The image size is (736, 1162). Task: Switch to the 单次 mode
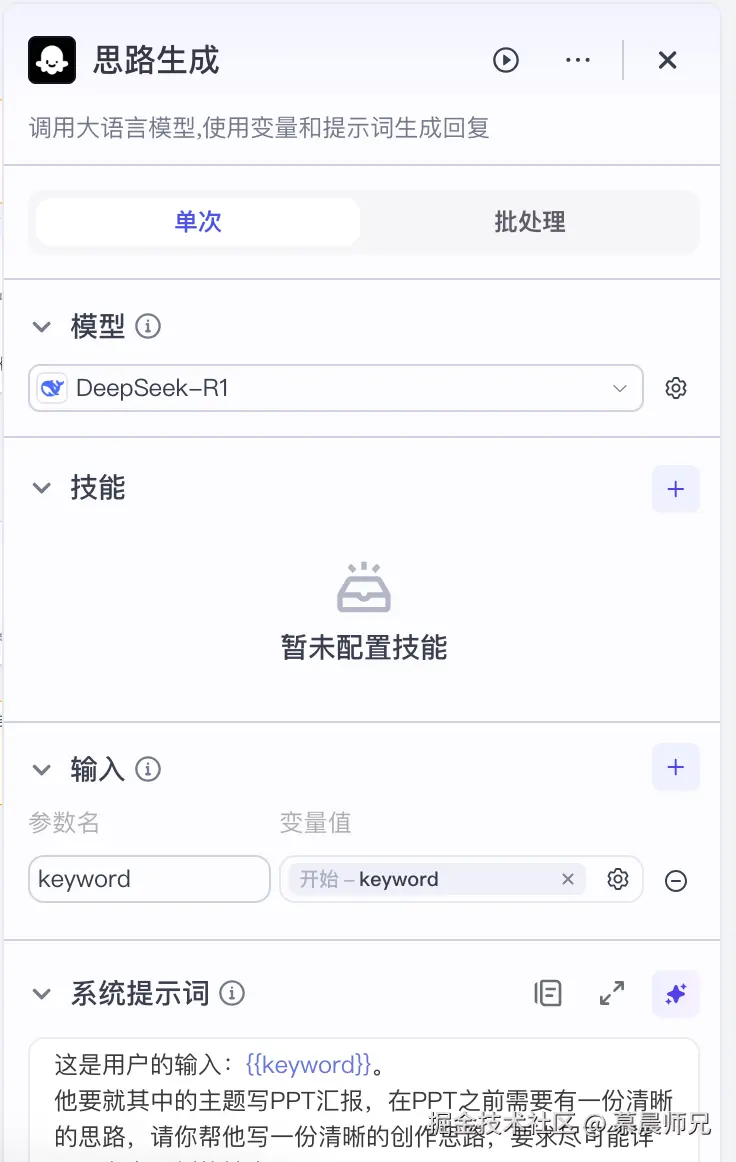click(198, 222)
